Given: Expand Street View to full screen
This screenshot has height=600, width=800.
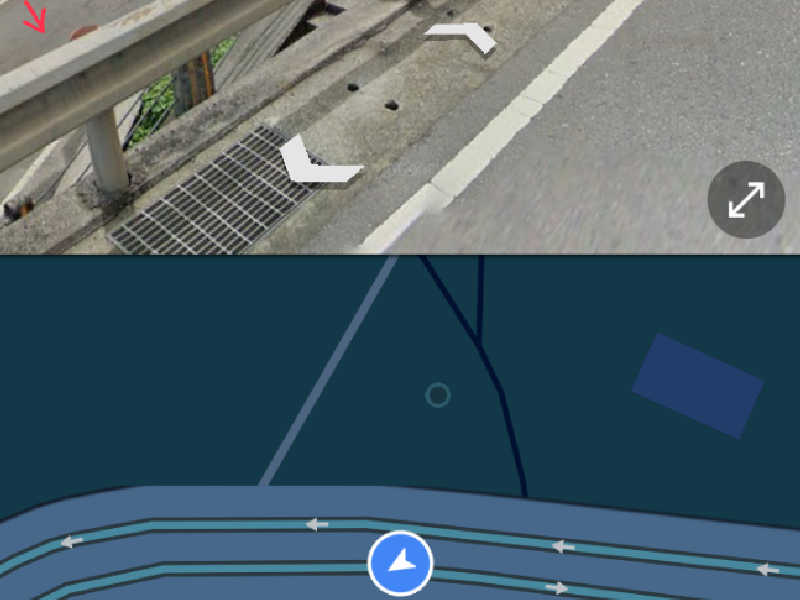Looking at the screenshot, I should click(x=746, y=199).
